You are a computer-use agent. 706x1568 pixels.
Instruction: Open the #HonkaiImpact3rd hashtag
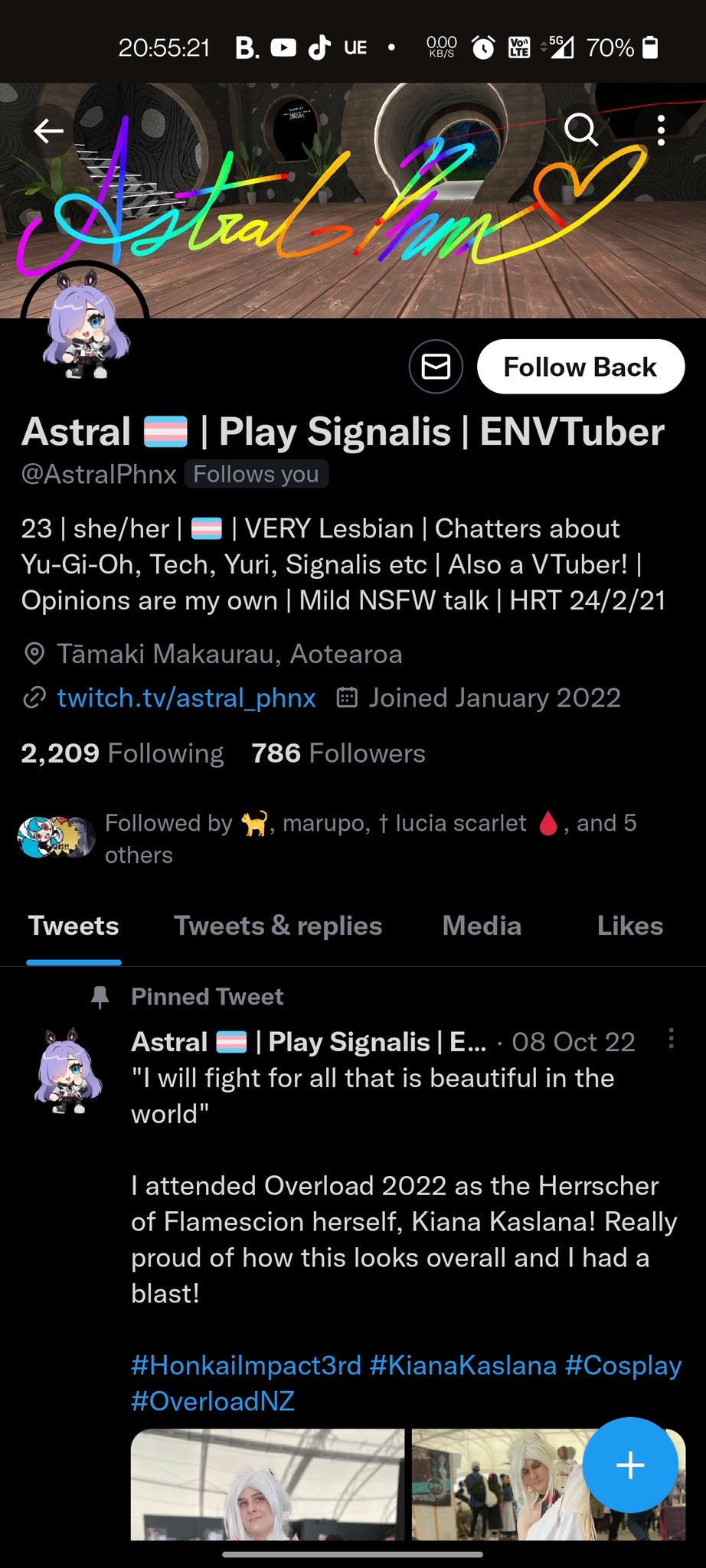(x=246, y=1365)
